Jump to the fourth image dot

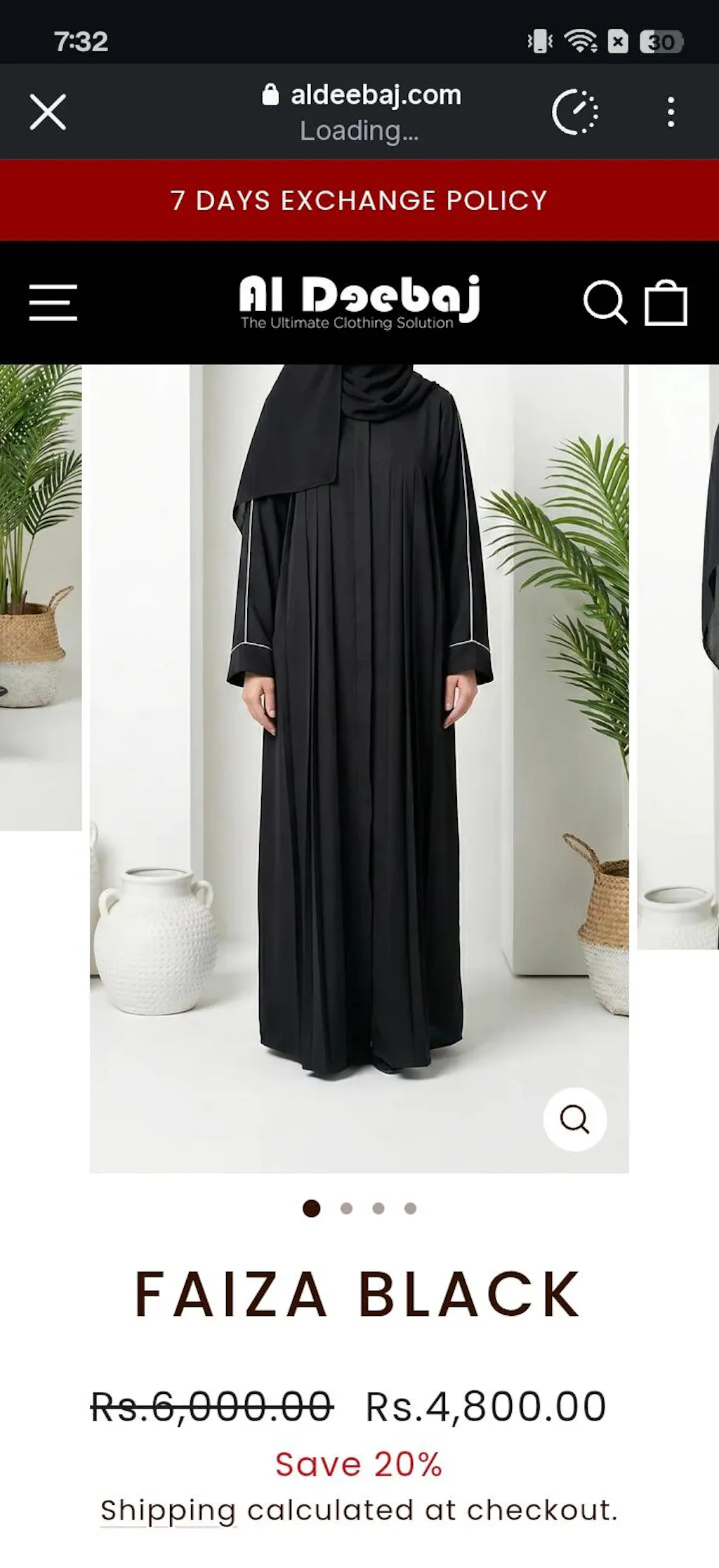pos(411,1208)
